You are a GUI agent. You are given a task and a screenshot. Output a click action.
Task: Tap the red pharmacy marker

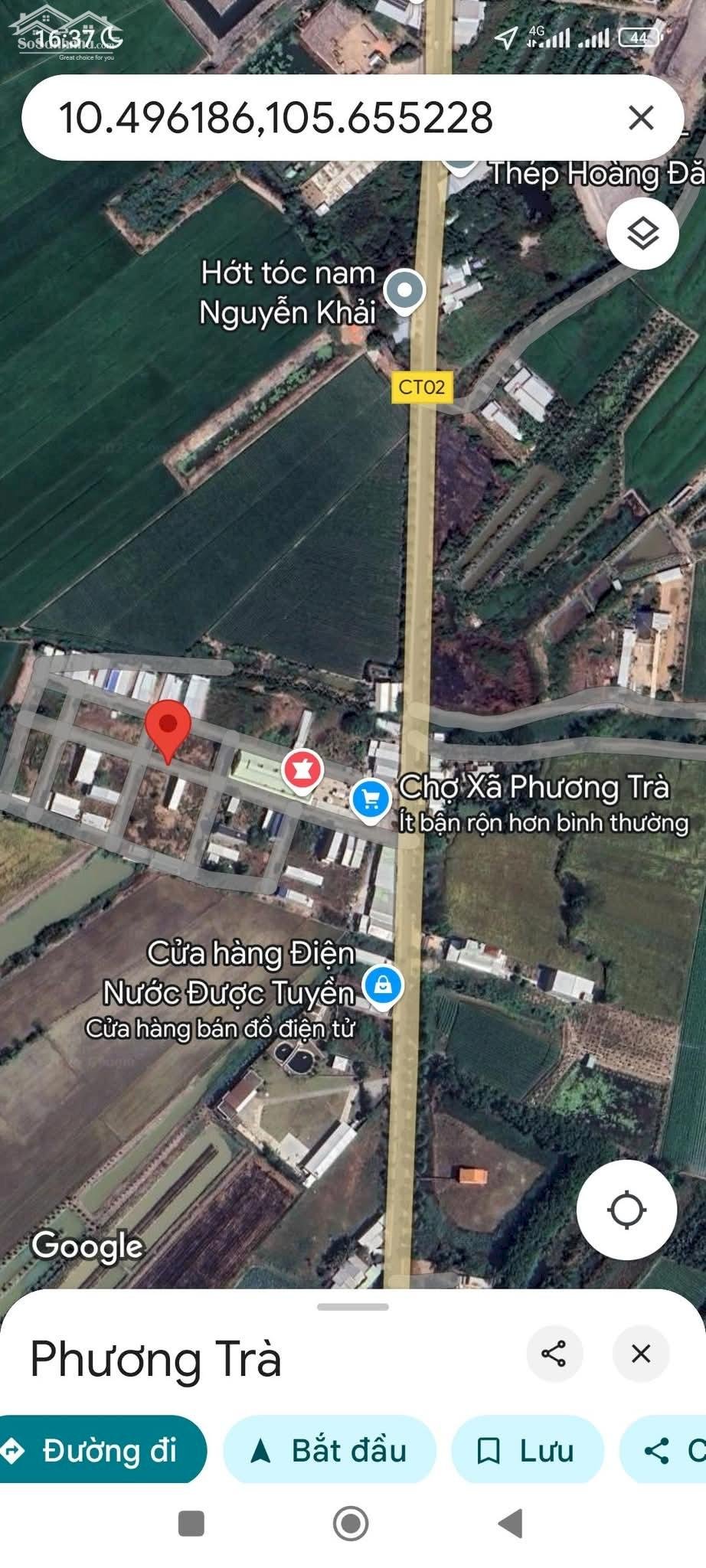coord(302,770)
